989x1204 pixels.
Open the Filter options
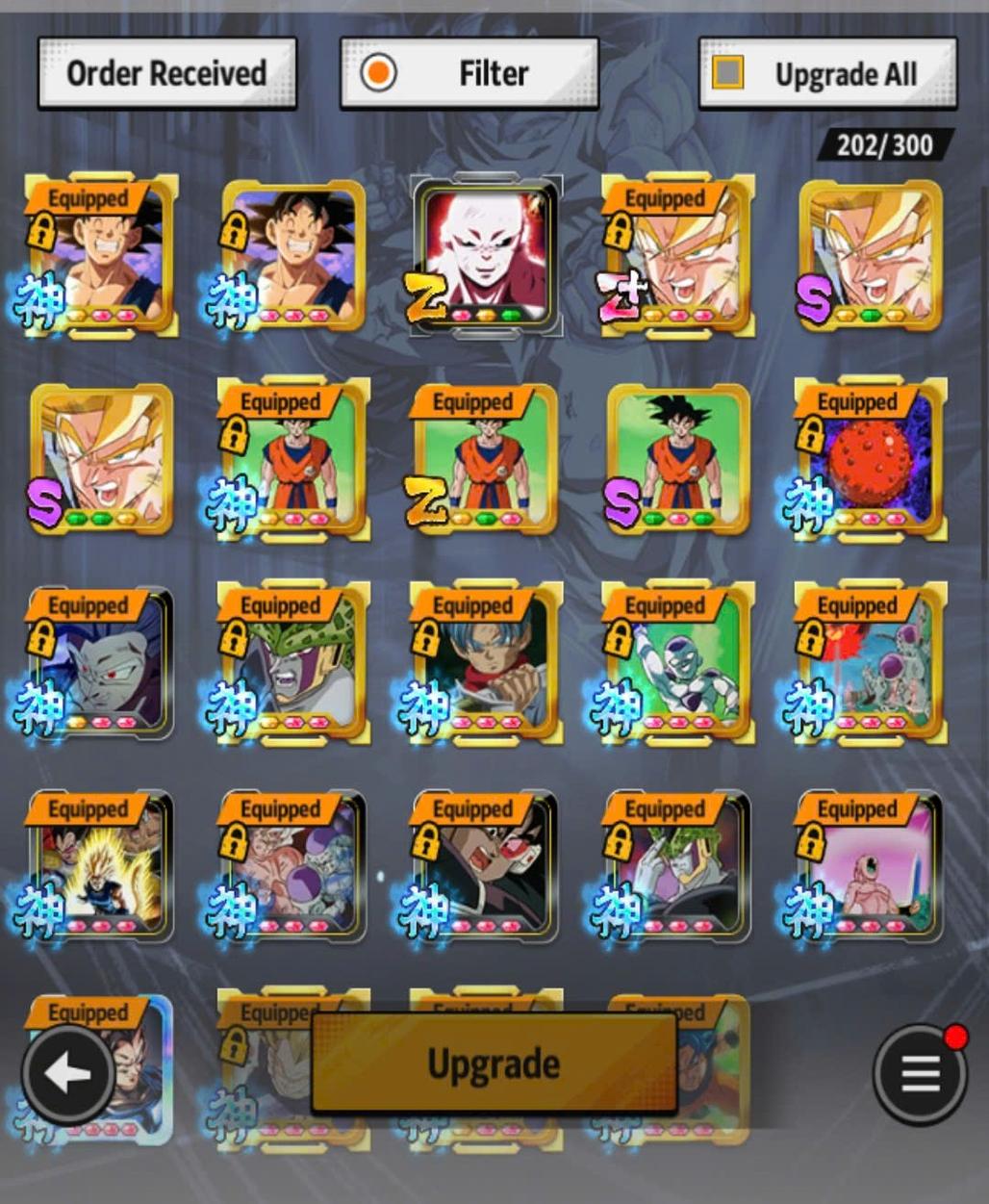469,73
